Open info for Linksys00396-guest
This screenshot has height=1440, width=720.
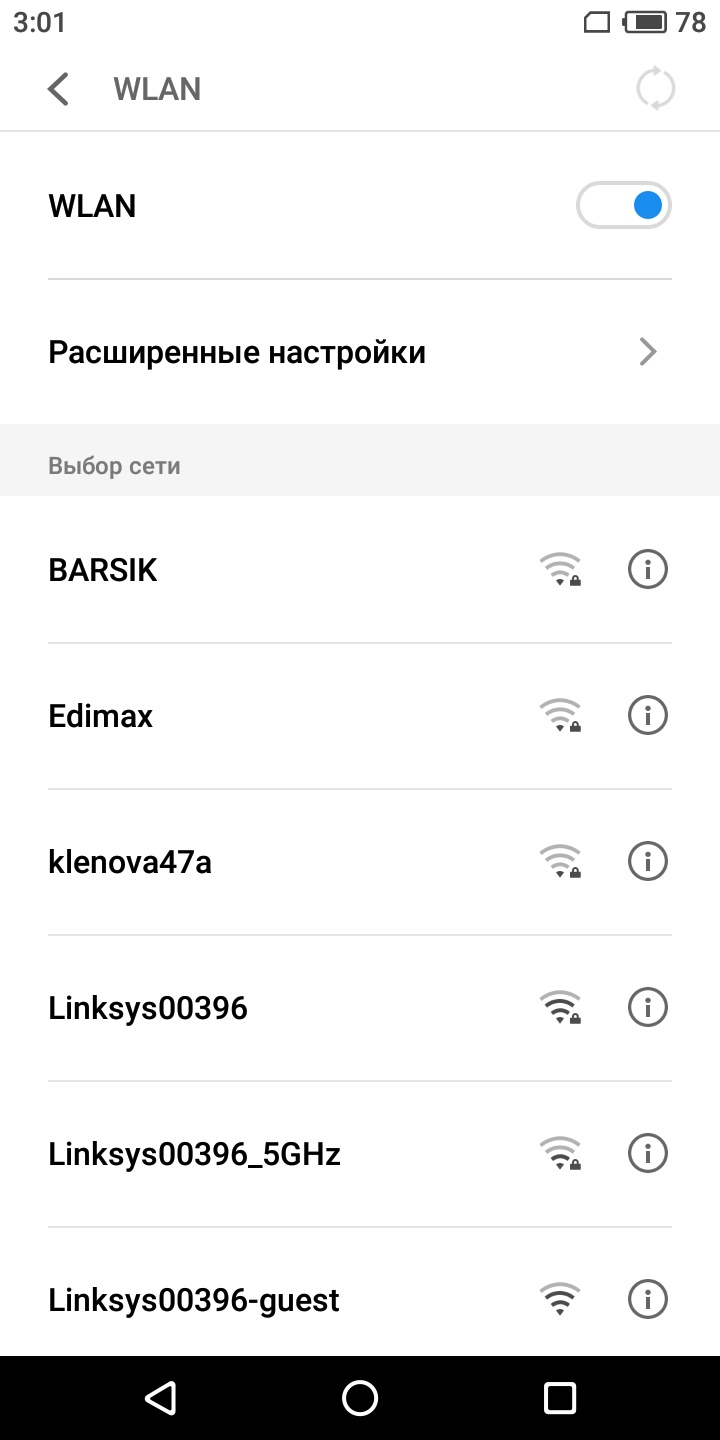click(x=647, y=1299)
